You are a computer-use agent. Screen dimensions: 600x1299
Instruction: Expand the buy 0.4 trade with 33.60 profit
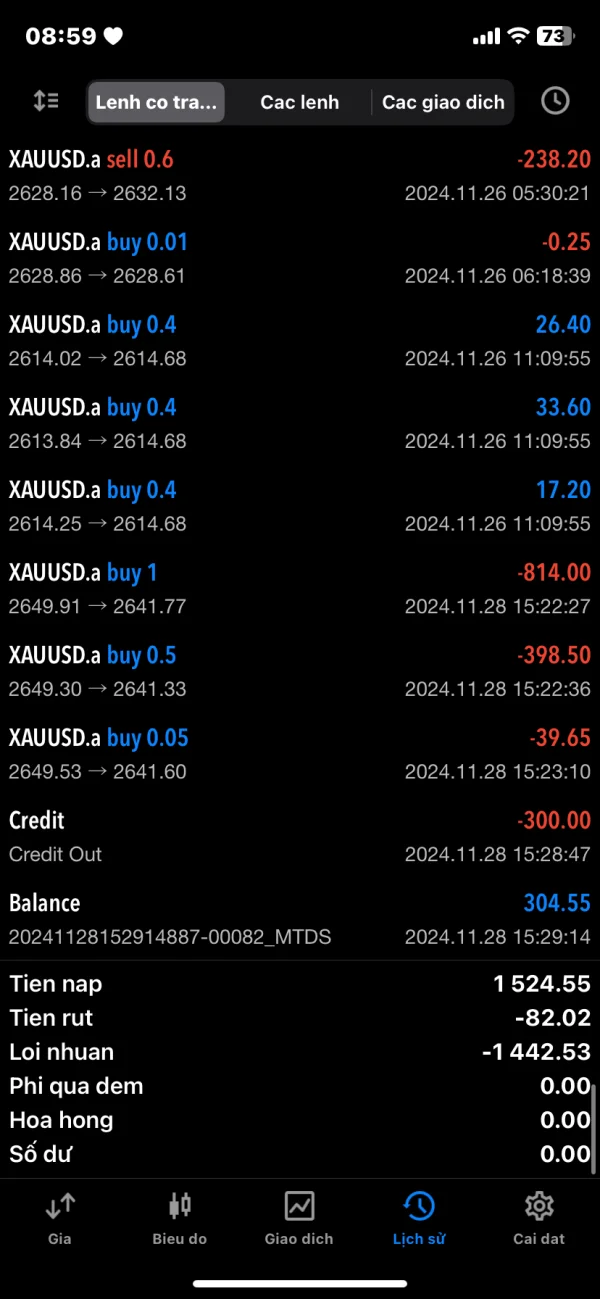click(299, 423)
